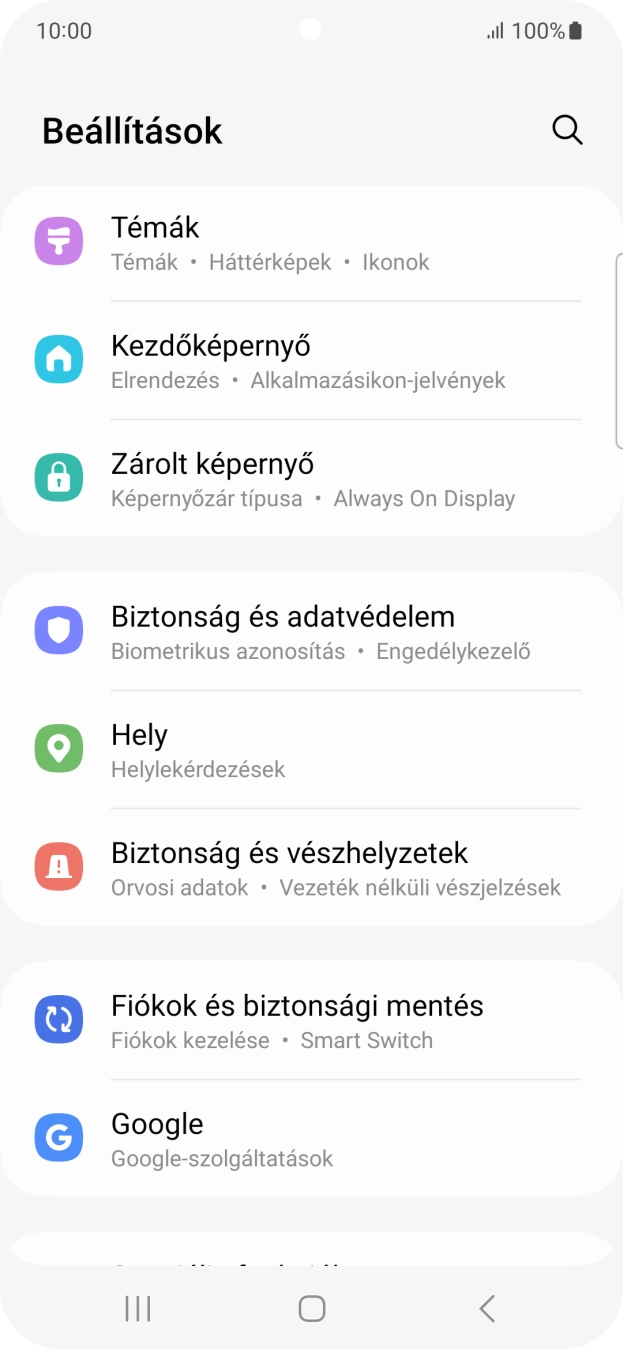Tap the home button in navigation bar
This screenshot has height=1349, width=623.
(312, 1308)
